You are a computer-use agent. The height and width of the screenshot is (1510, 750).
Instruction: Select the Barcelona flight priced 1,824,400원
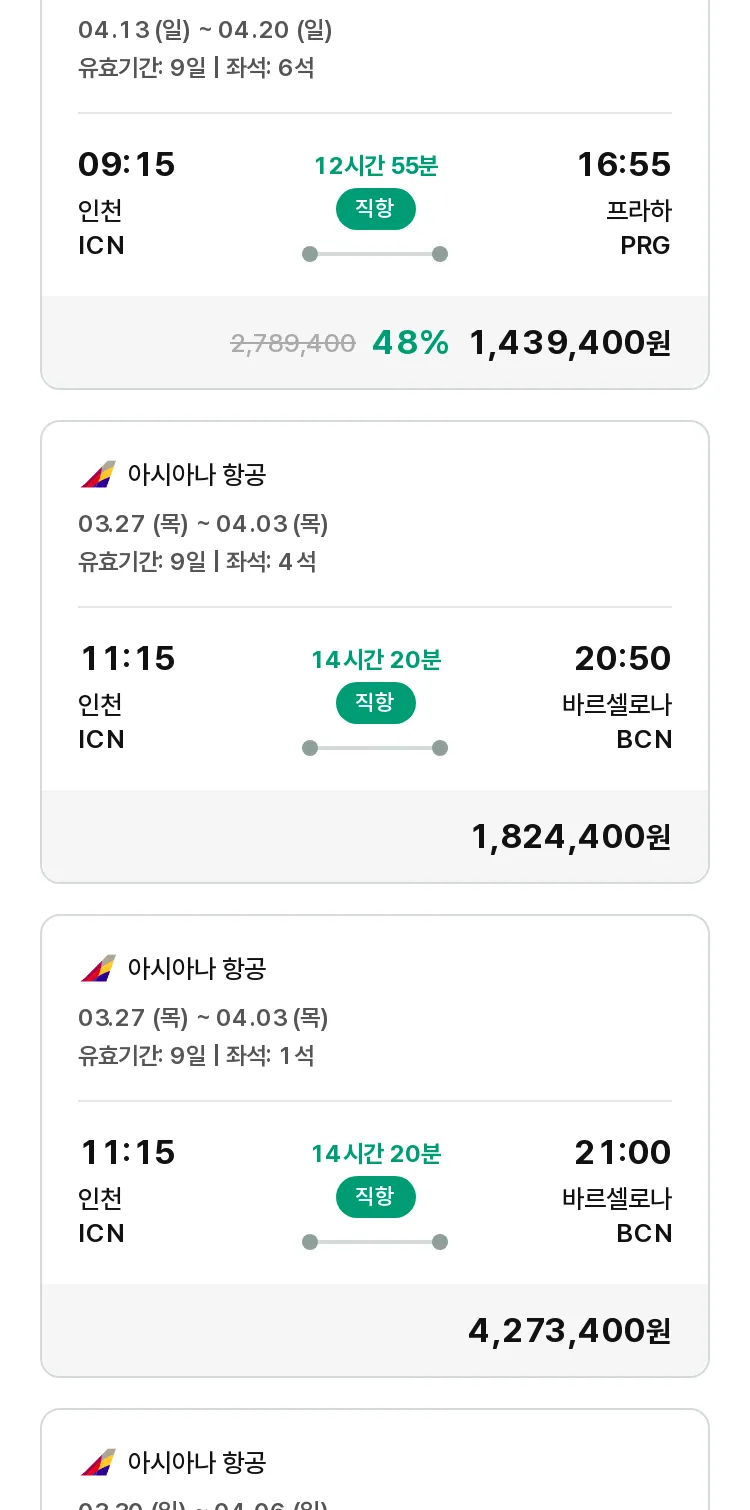pos(375,652)
